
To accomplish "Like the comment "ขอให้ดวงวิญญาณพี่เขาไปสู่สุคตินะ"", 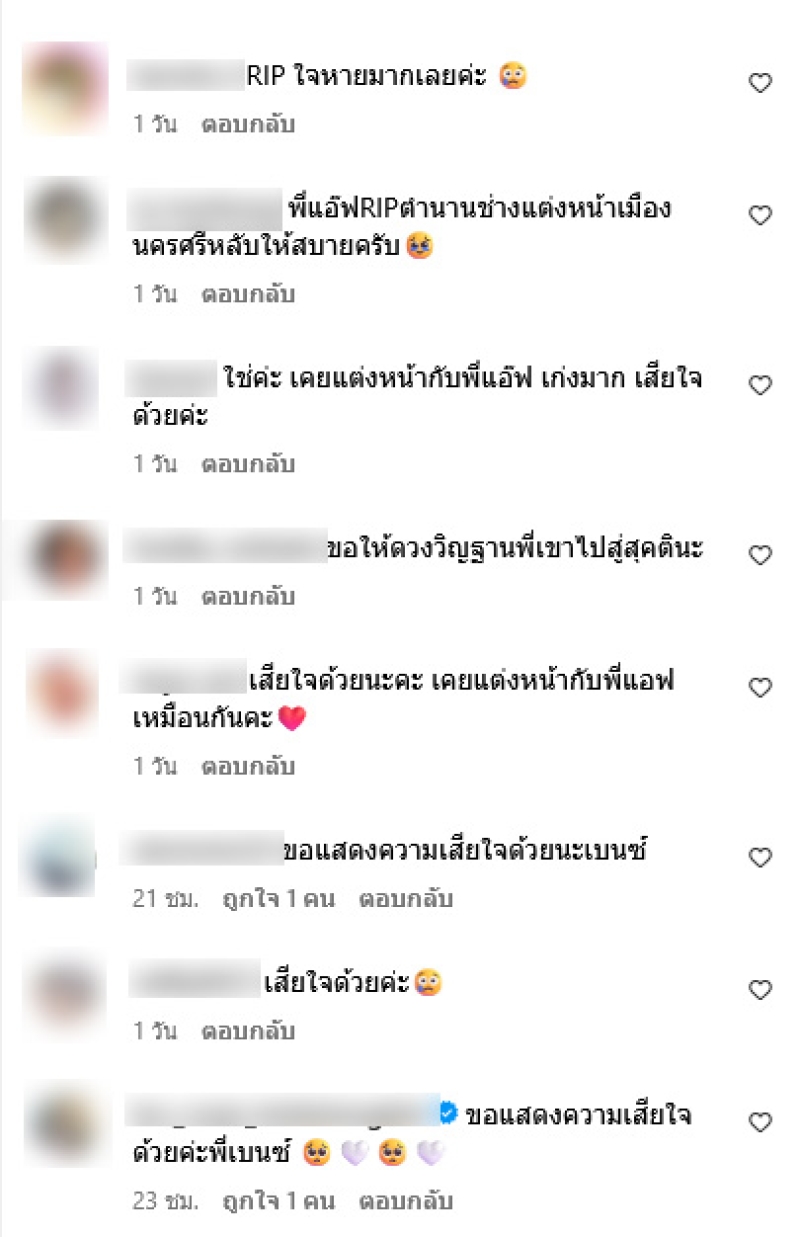I will point(761,555).
